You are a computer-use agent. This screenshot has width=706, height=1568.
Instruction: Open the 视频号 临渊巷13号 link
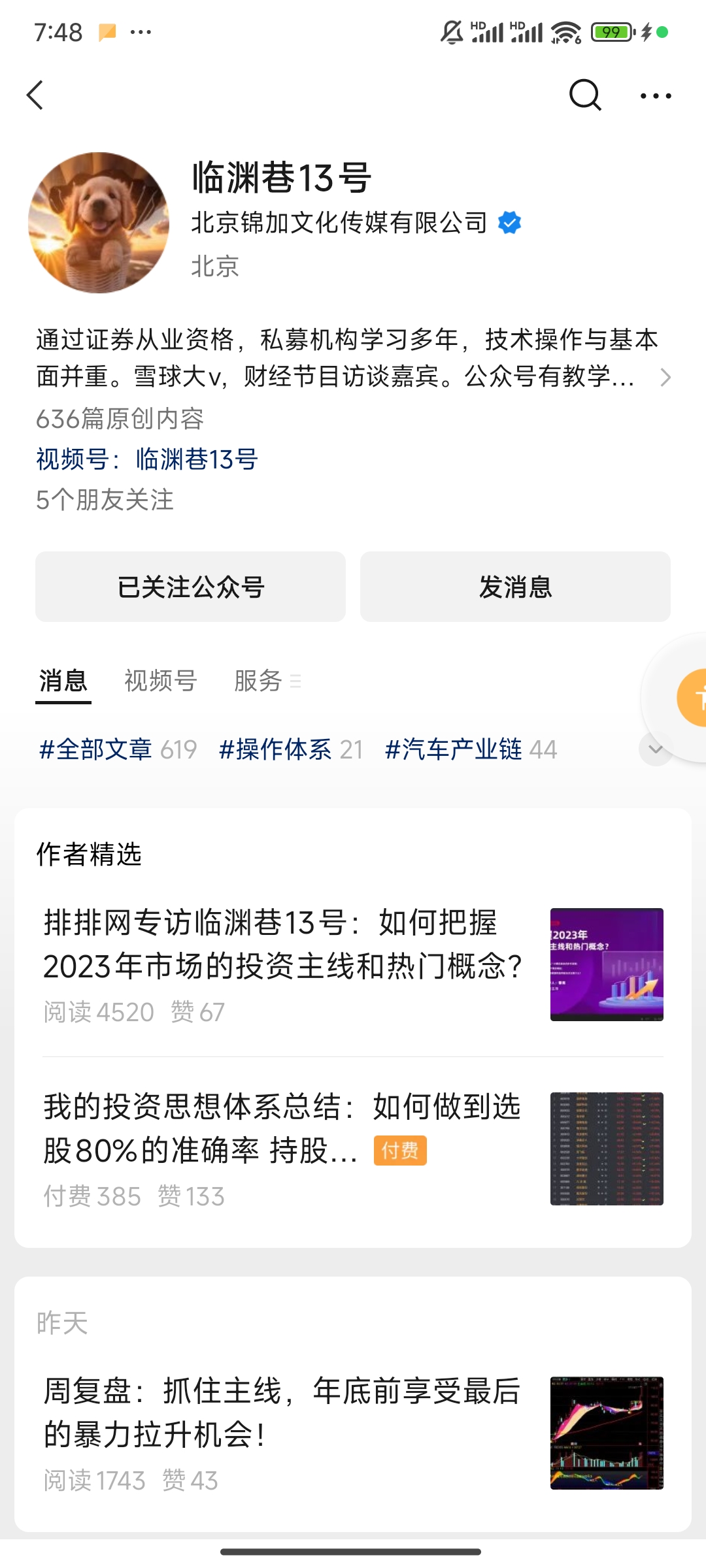pos(147,459)
